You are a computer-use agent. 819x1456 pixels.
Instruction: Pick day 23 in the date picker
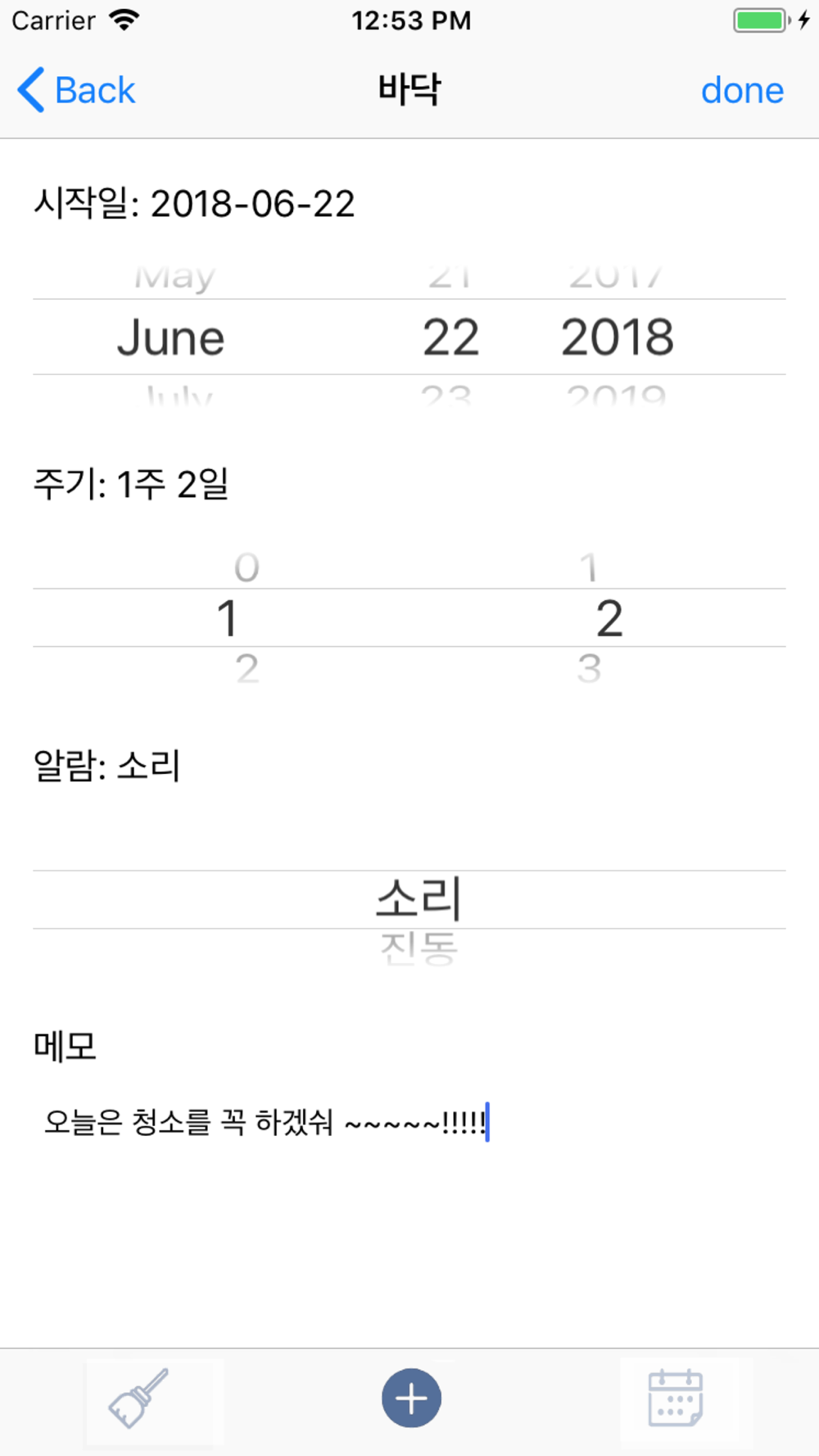(x=446, y=396)
